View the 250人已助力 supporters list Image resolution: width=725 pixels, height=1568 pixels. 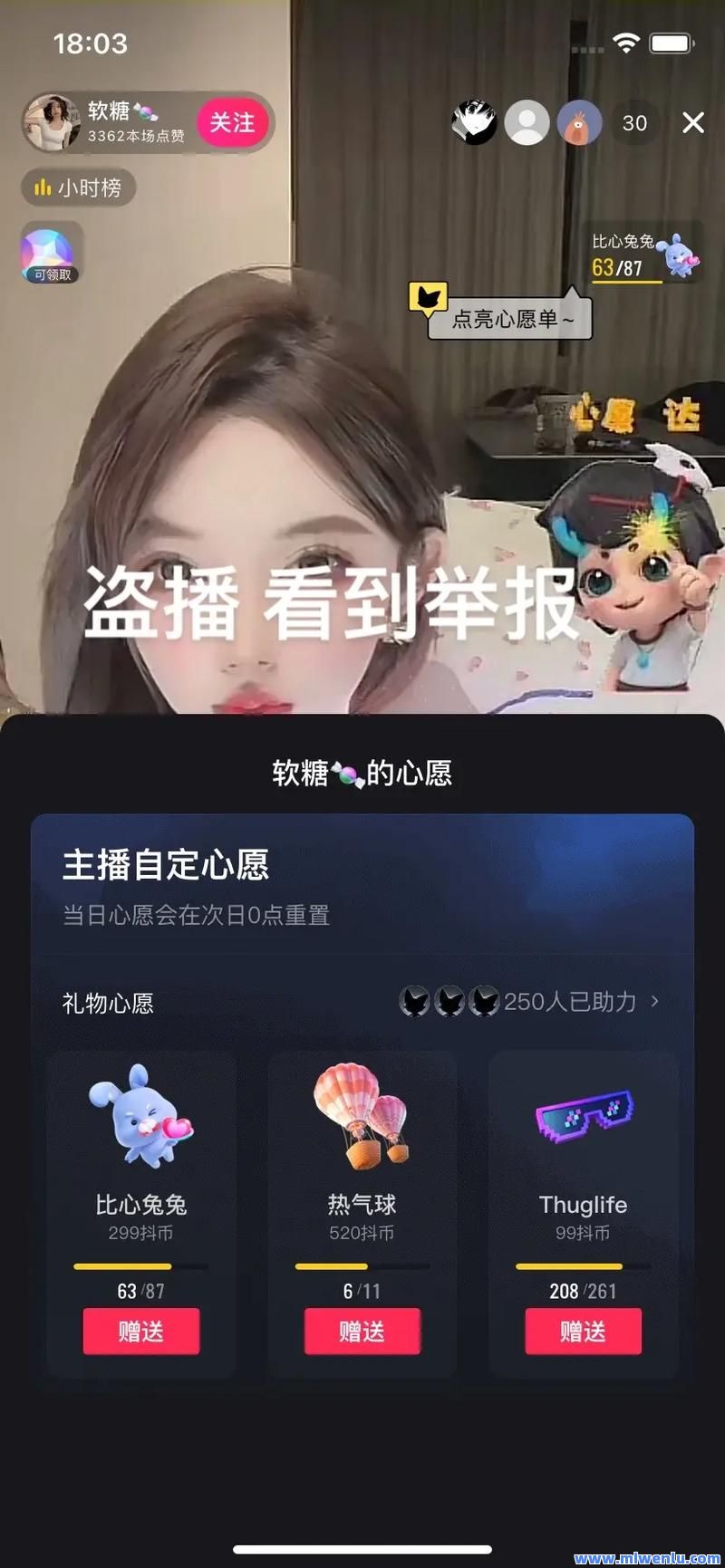click(529, 1002)
